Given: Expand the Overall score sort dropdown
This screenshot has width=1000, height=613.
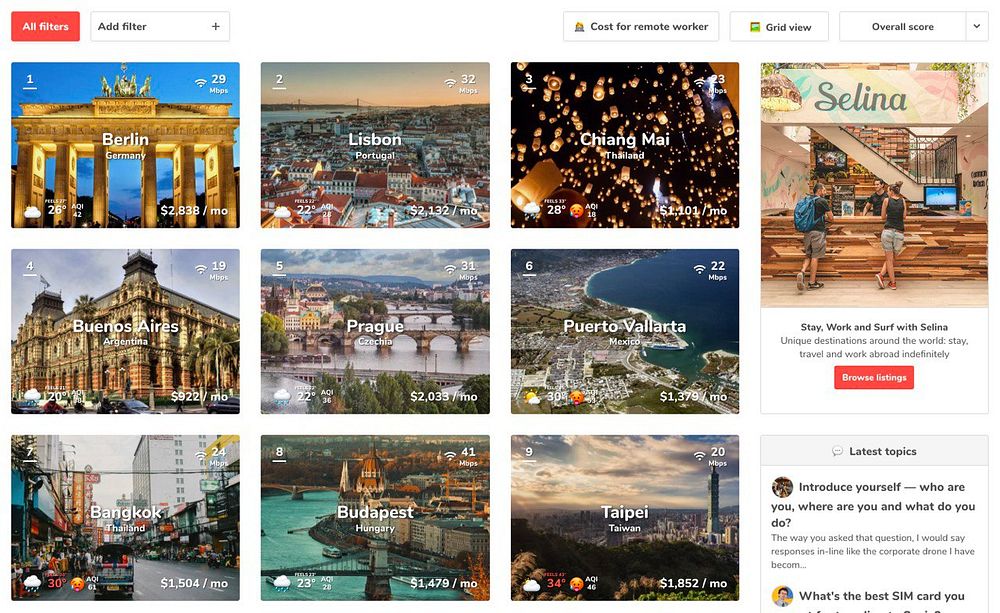Looking at the screenshot, I should coord(977,27).
